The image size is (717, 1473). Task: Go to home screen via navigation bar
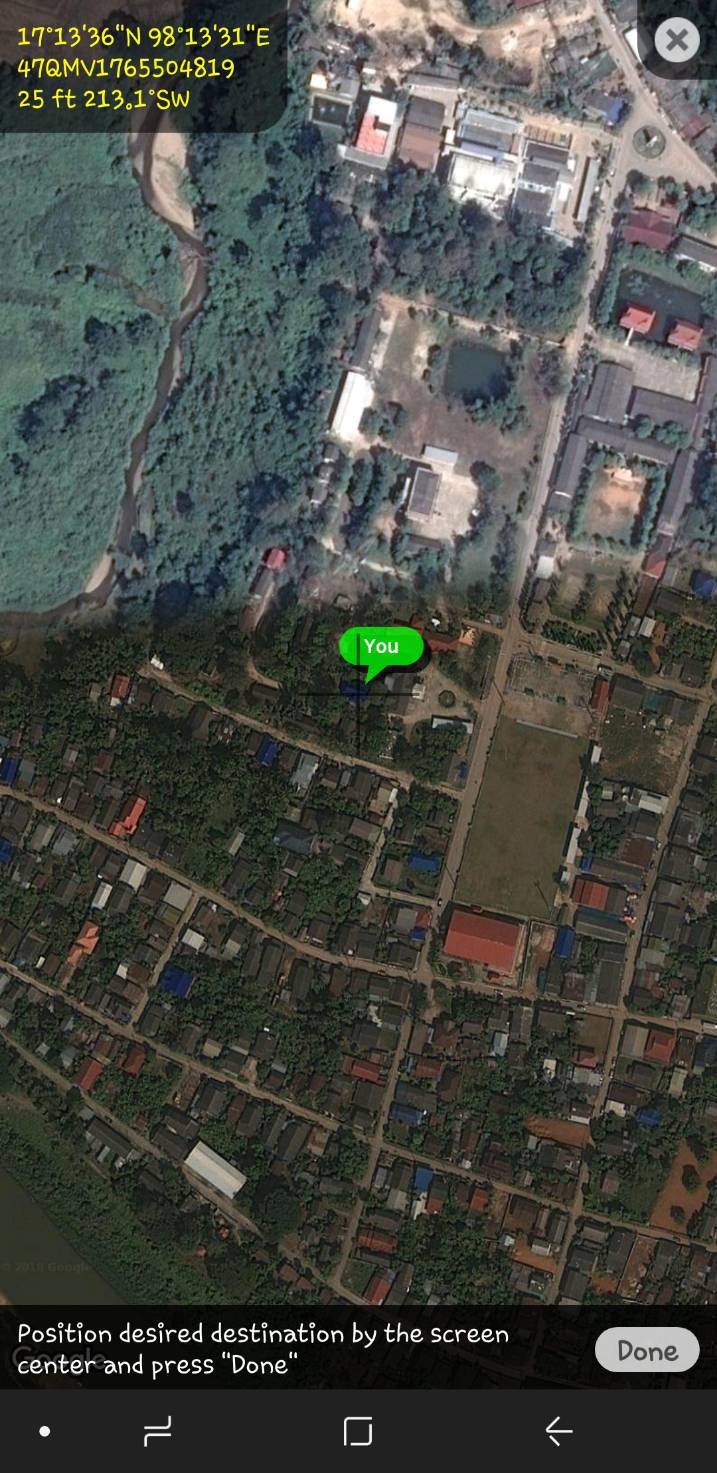click(358, 1432)
